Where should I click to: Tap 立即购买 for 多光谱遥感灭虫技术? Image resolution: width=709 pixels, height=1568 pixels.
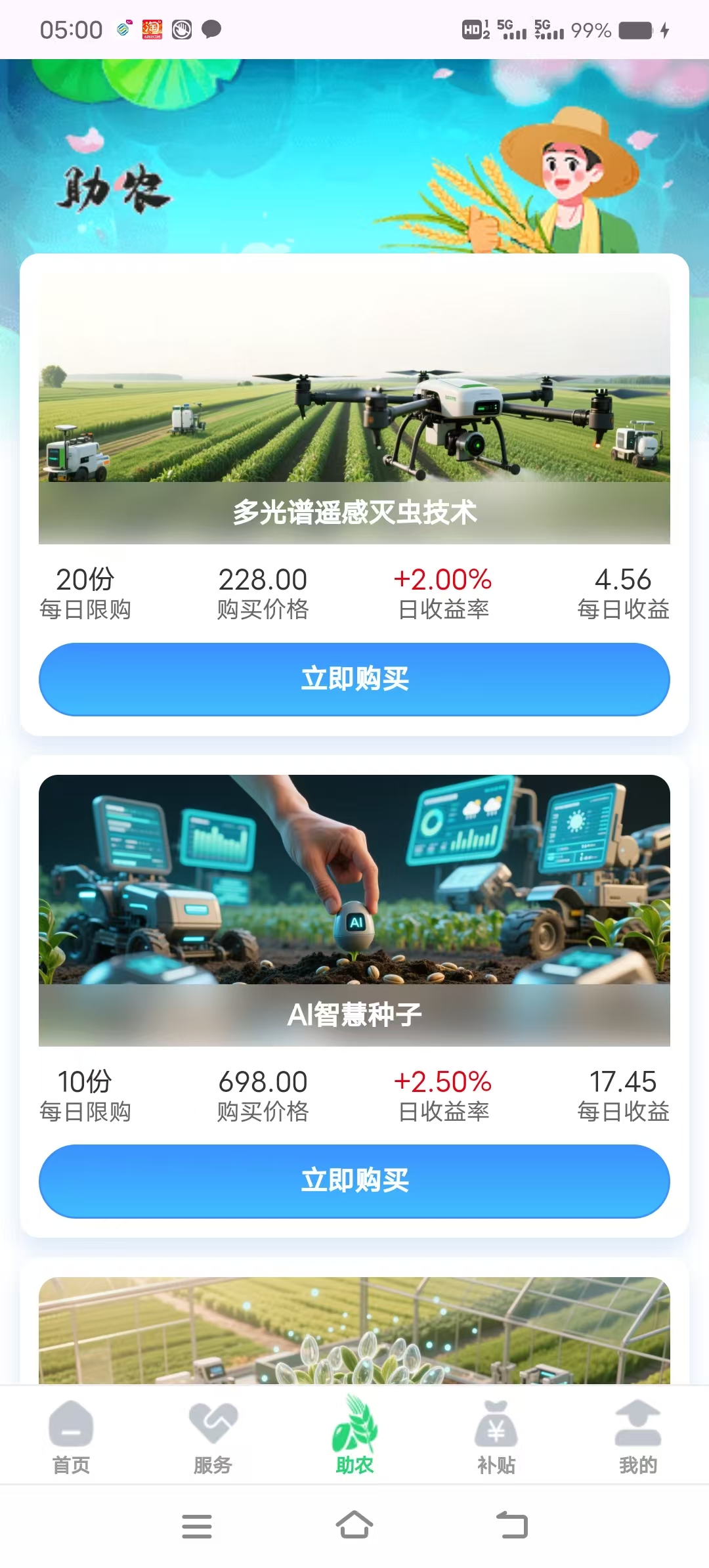coord(354,679)
